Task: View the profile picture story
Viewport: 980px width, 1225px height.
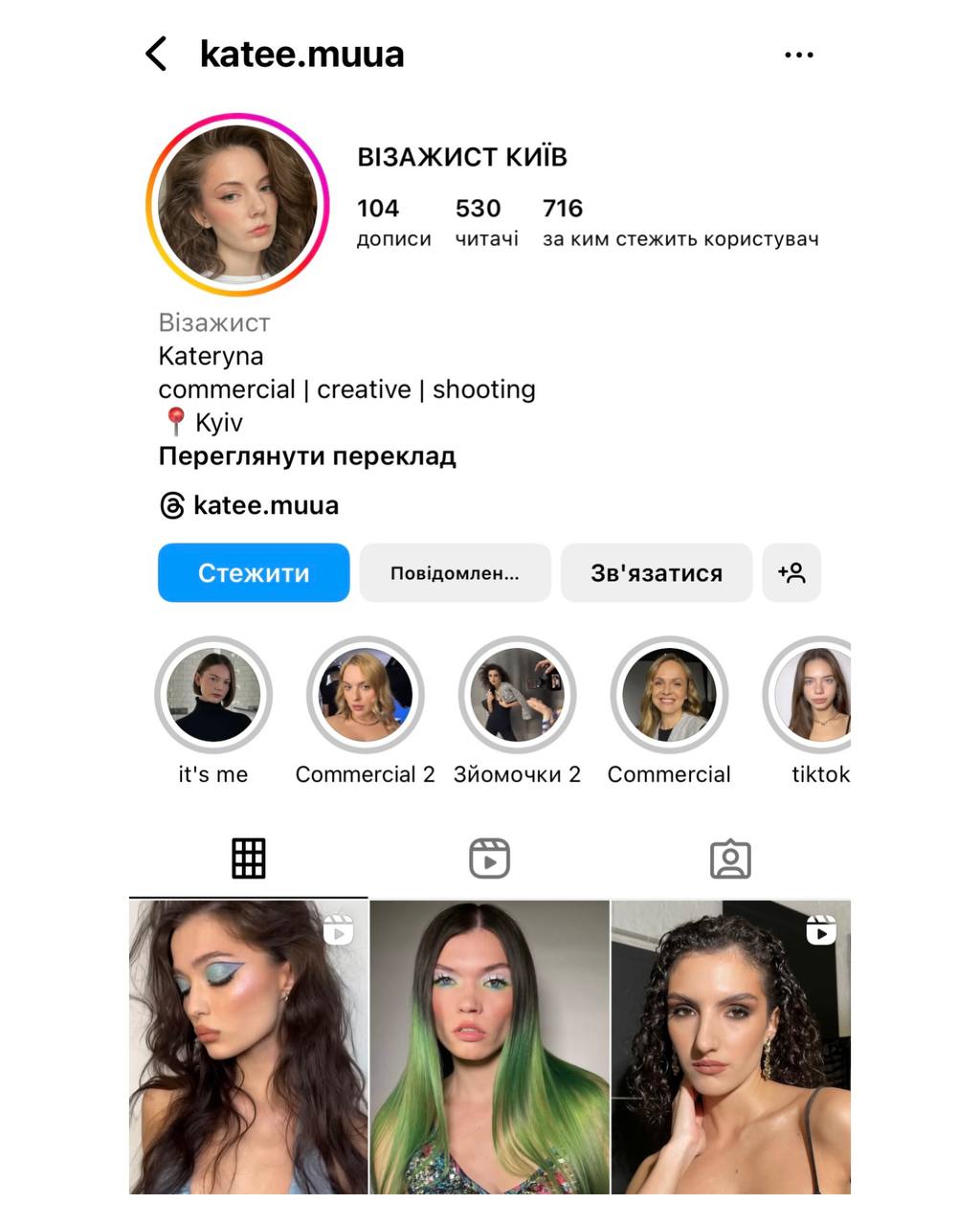Action: [x=237, y=204]
